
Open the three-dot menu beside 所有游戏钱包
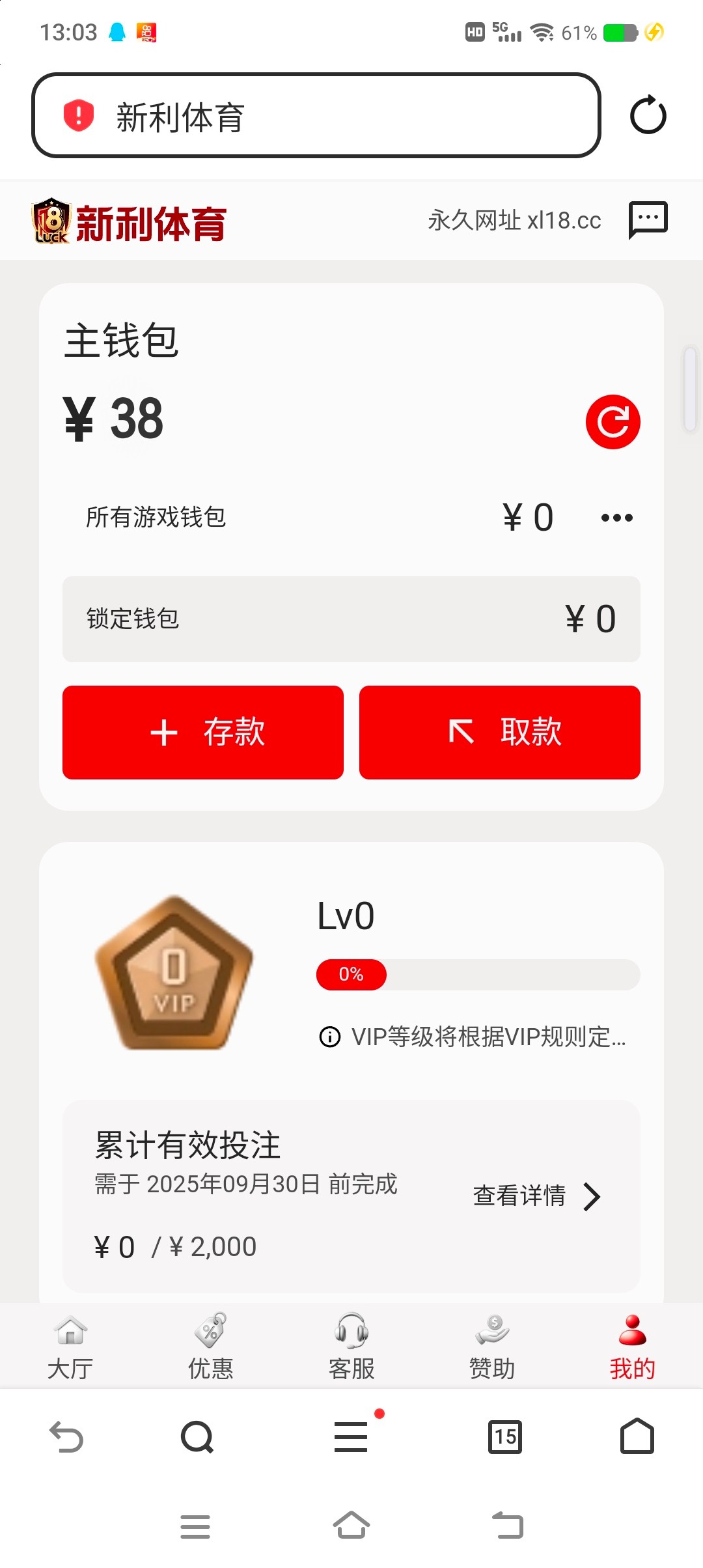(x=616, y=518)
